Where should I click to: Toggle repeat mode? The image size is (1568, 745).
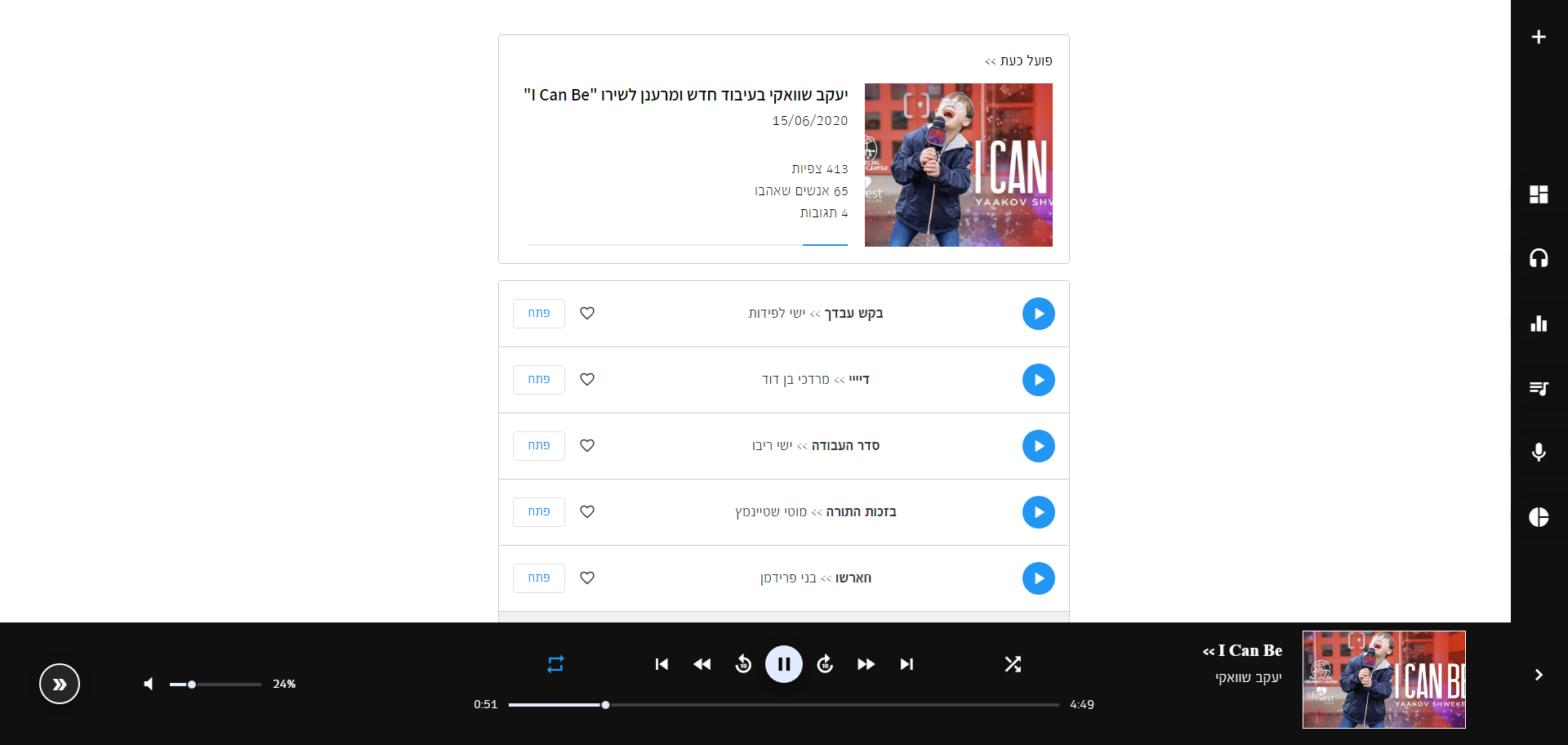pos(555,664)
